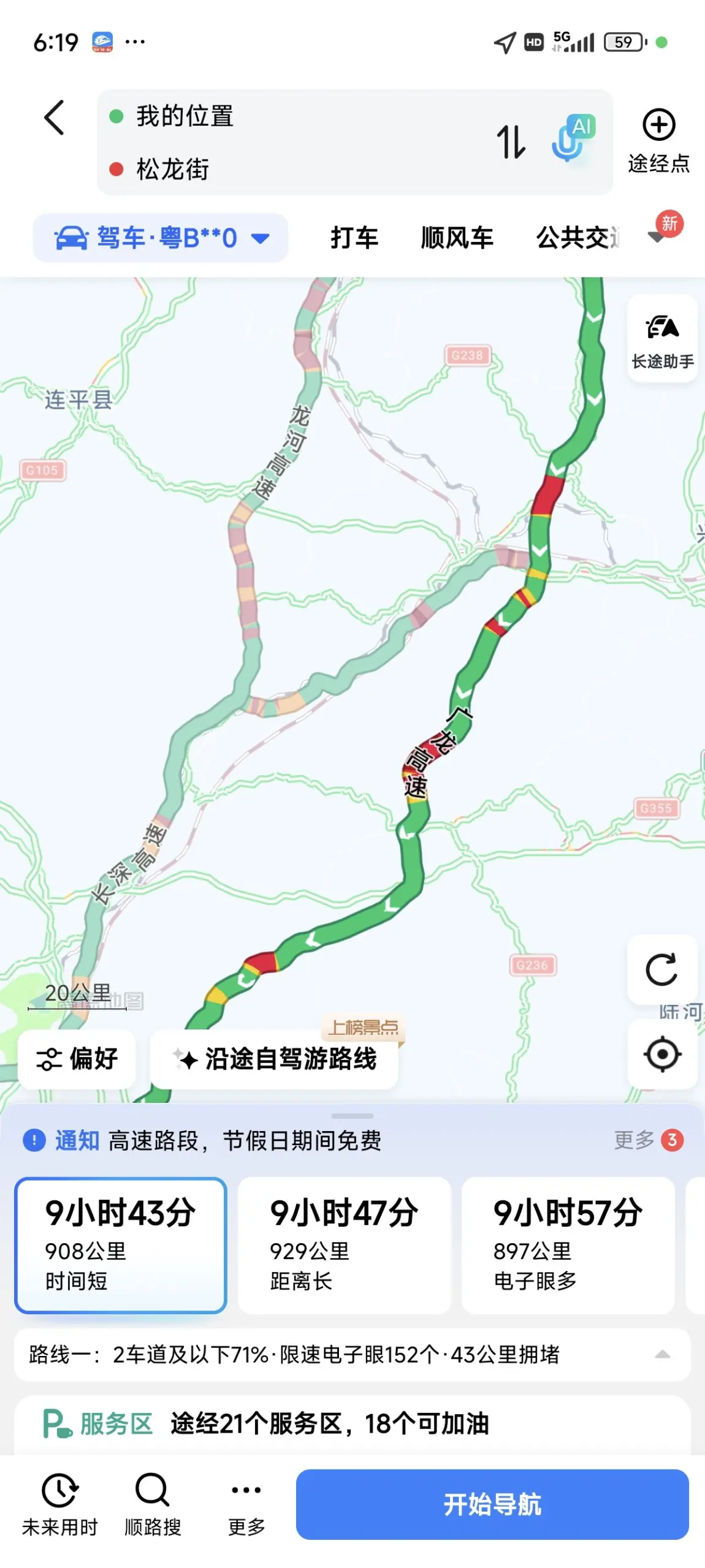Switch to the 公共交通 tab
705x1568 pixels.
click(577, 238)
